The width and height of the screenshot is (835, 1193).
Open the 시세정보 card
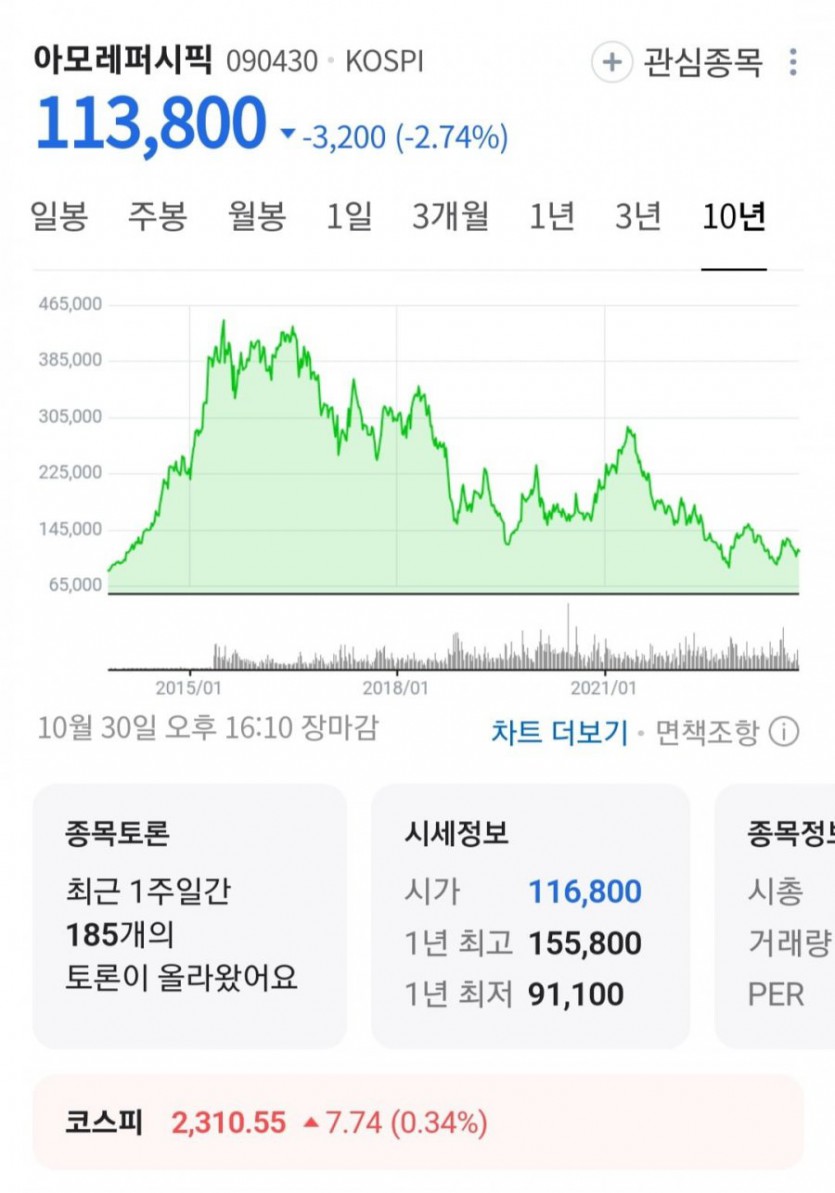530,915
